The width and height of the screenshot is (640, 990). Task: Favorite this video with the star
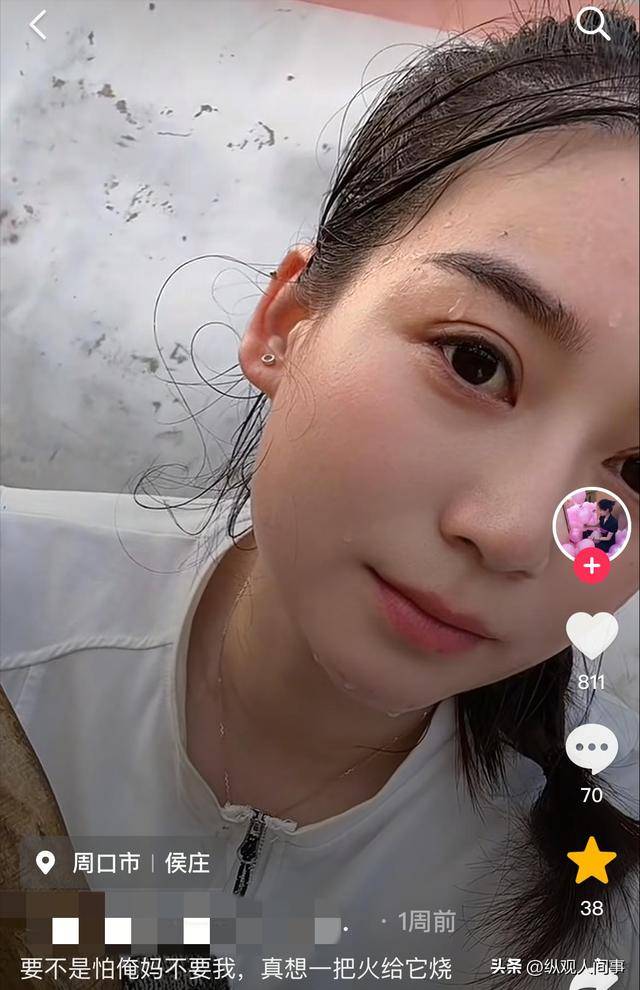[592, 860]
